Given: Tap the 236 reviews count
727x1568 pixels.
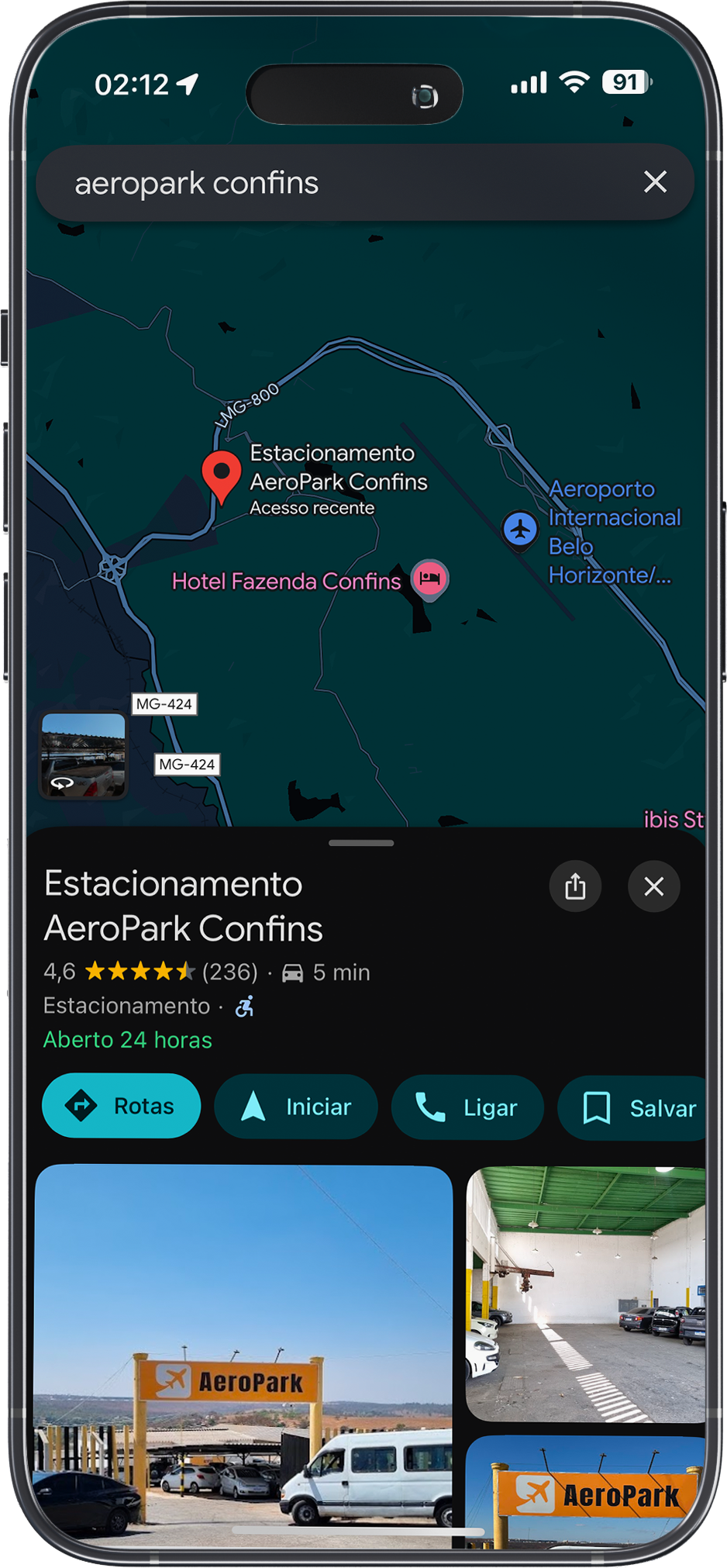Looking at the screenshot, I should click(229, 972).
